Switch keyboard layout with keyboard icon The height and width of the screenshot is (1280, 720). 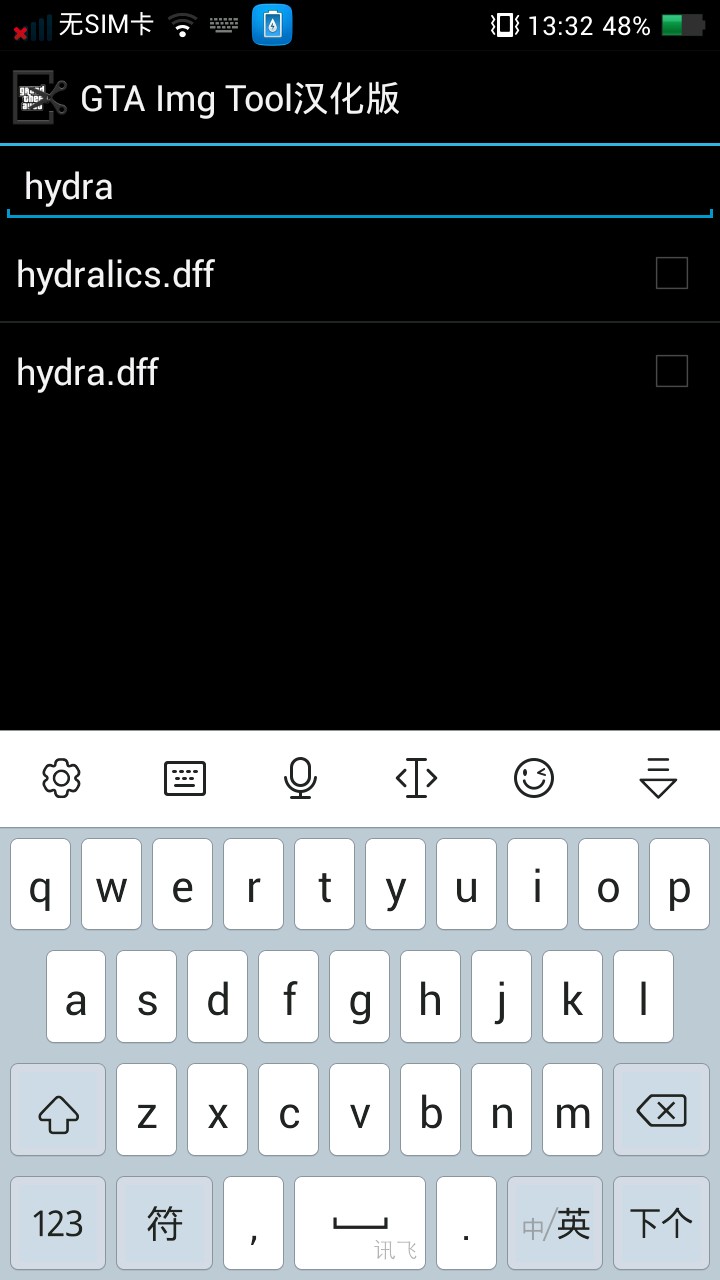(185, 777)
